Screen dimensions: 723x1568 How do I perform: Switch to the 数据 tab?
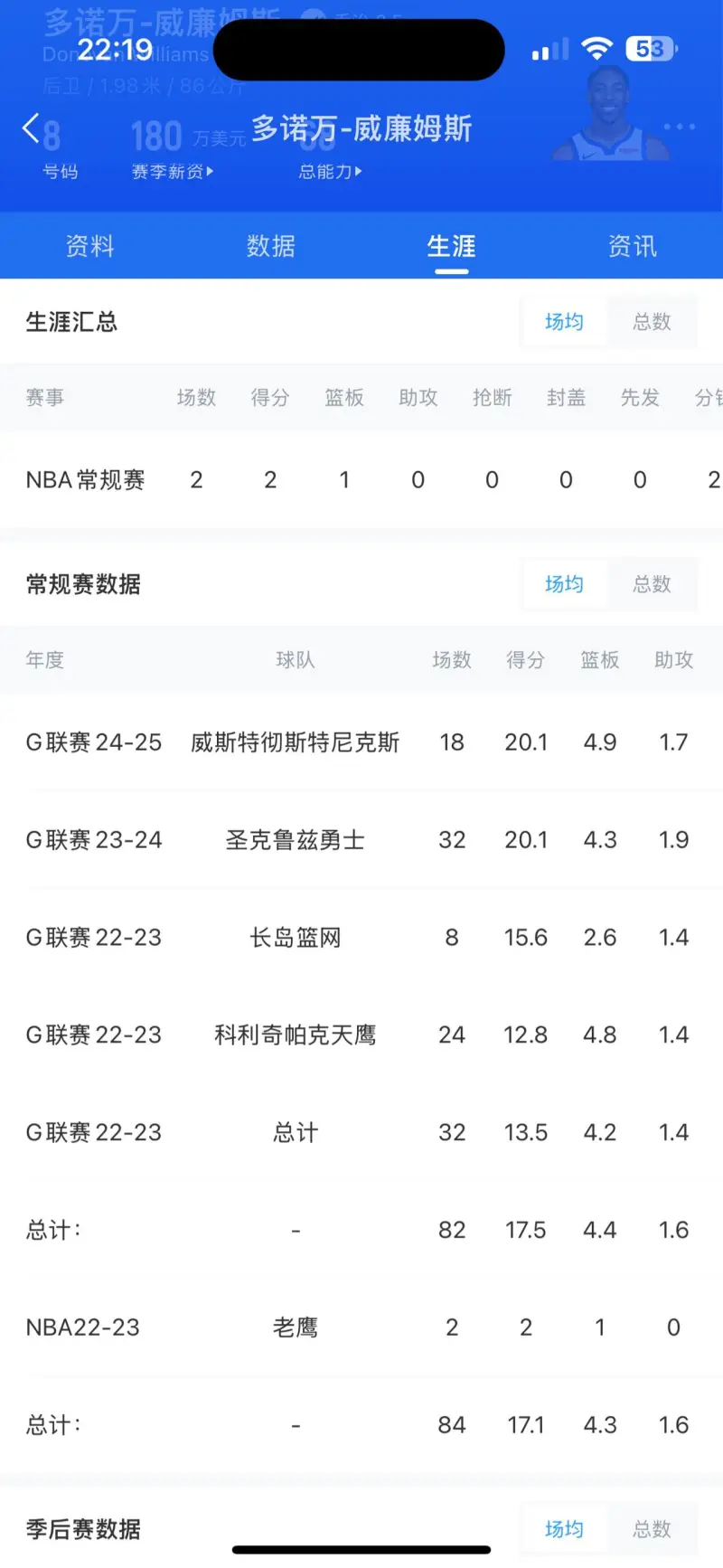[x=271, y=246]
